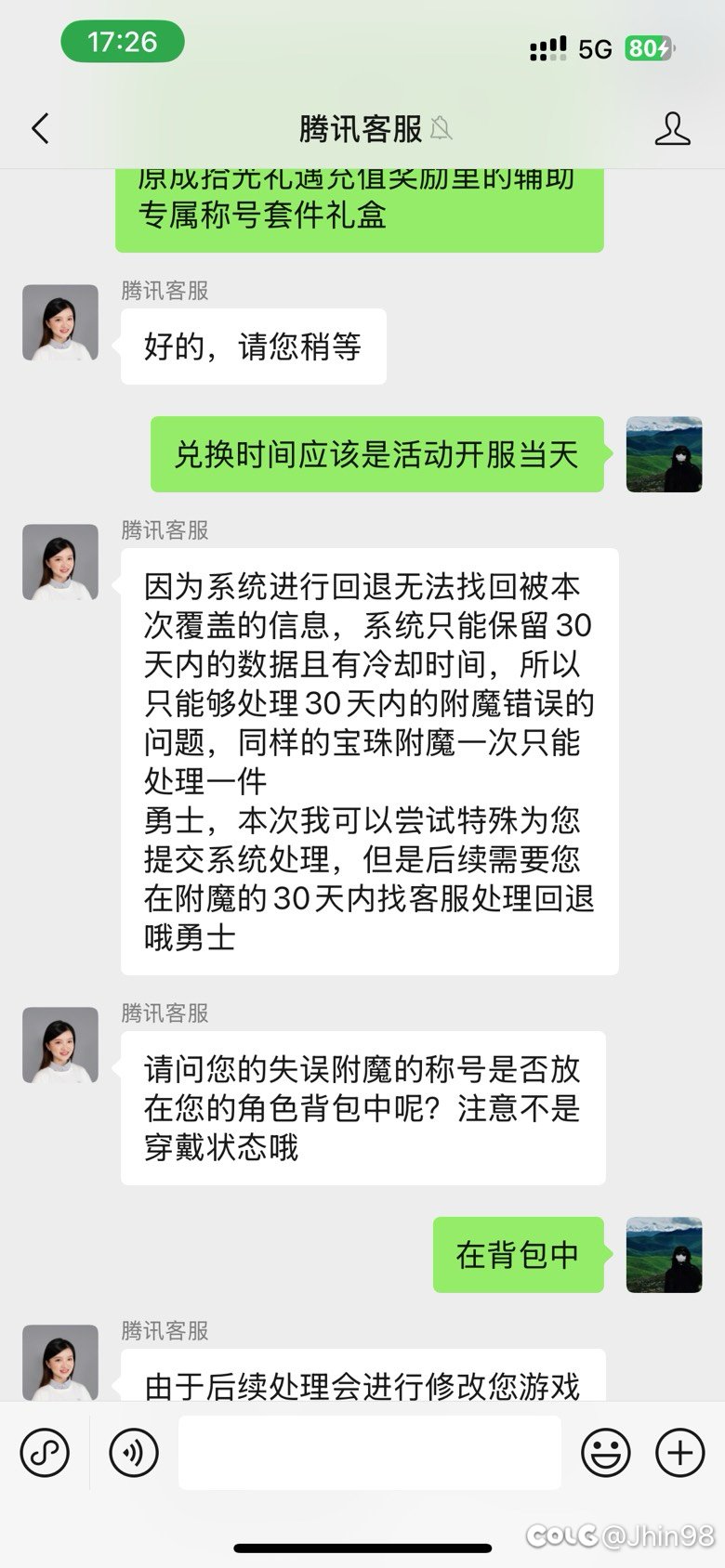Go back from the 腾讯客服 chat
This screenshot has height=1568, width=725.
[x=40, y=128]
